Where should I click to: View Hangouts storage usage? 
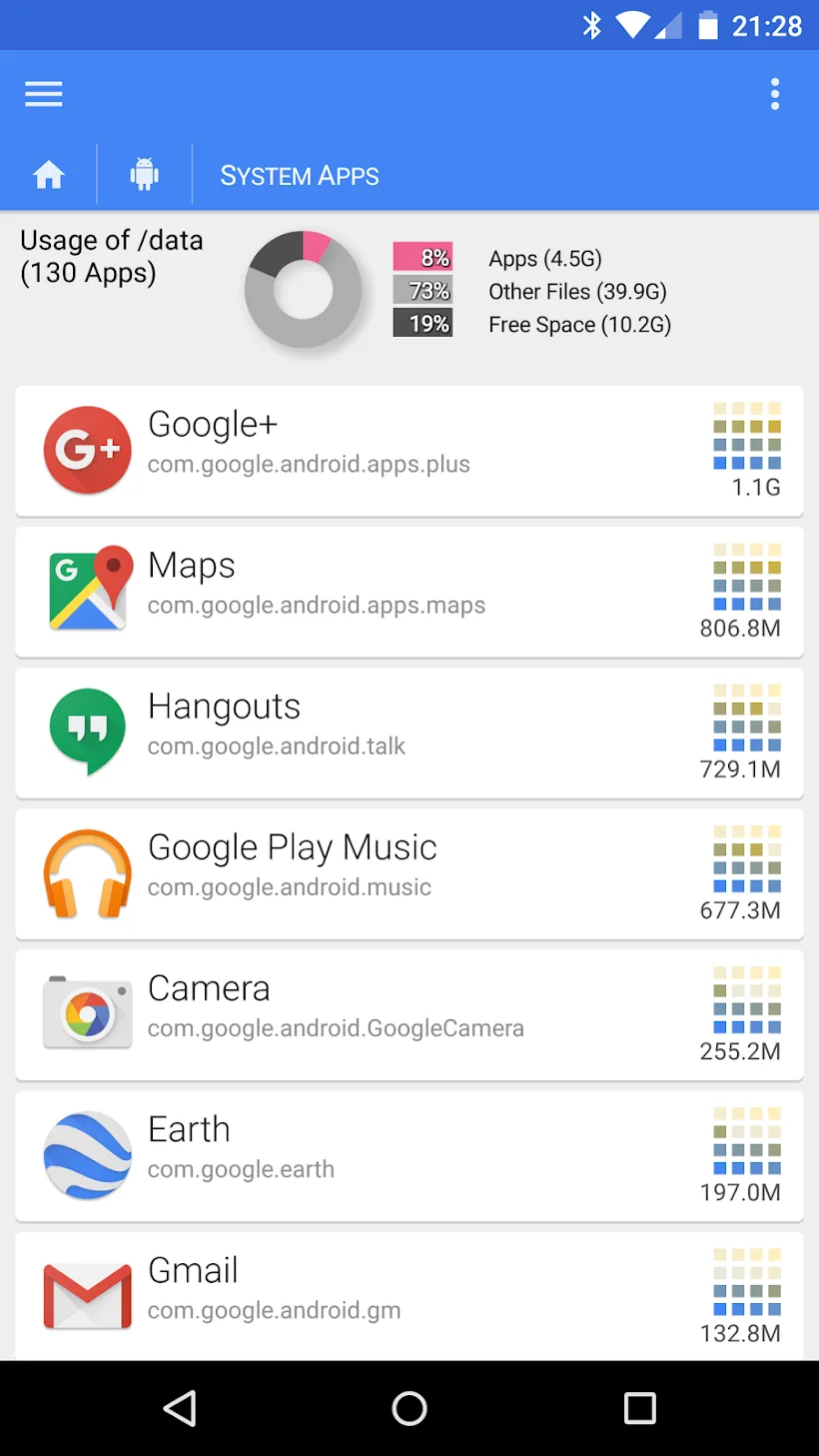[x=409, y=732]
